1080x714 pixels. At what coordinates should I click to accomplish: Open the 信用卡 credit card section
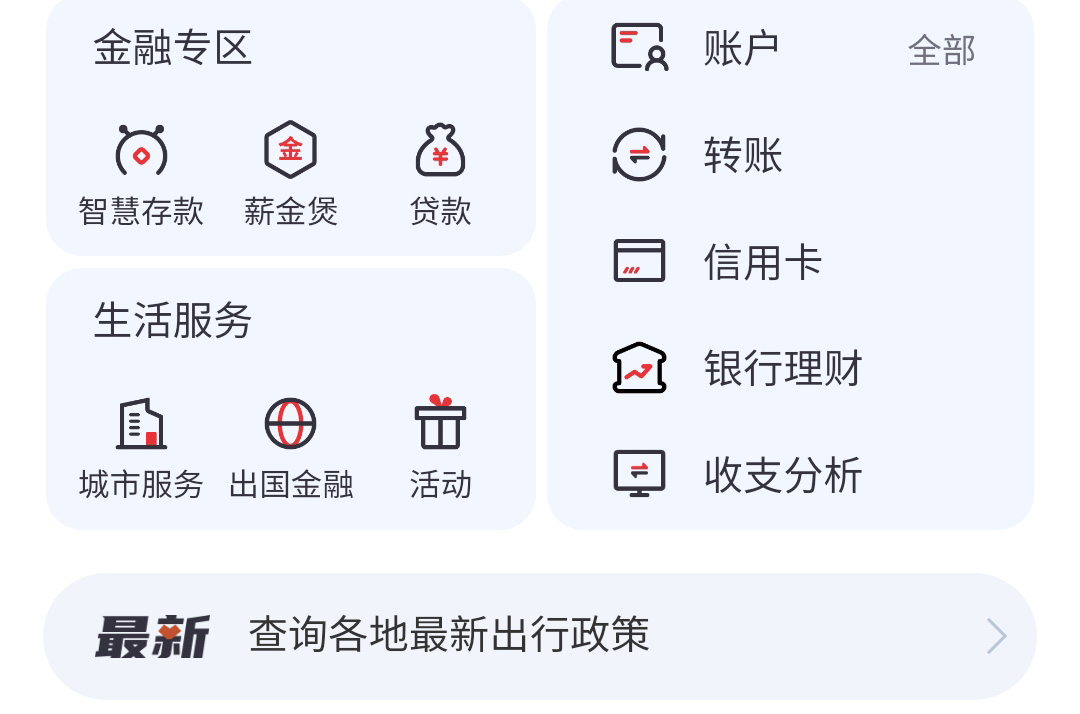(762, 262)
